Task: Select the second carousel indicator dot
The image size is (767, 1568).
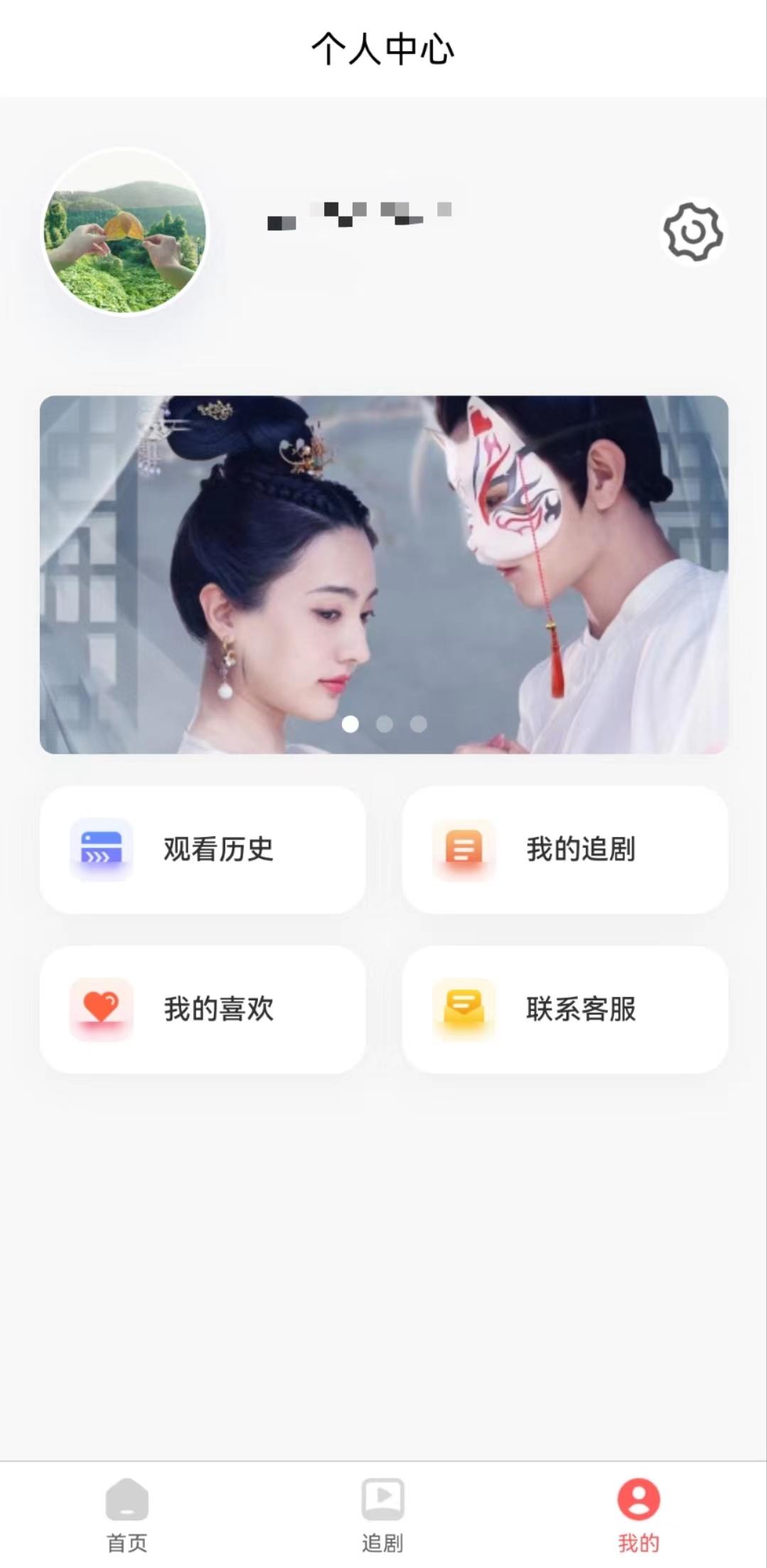Action: pyautogui.click(x=384, y=723)
